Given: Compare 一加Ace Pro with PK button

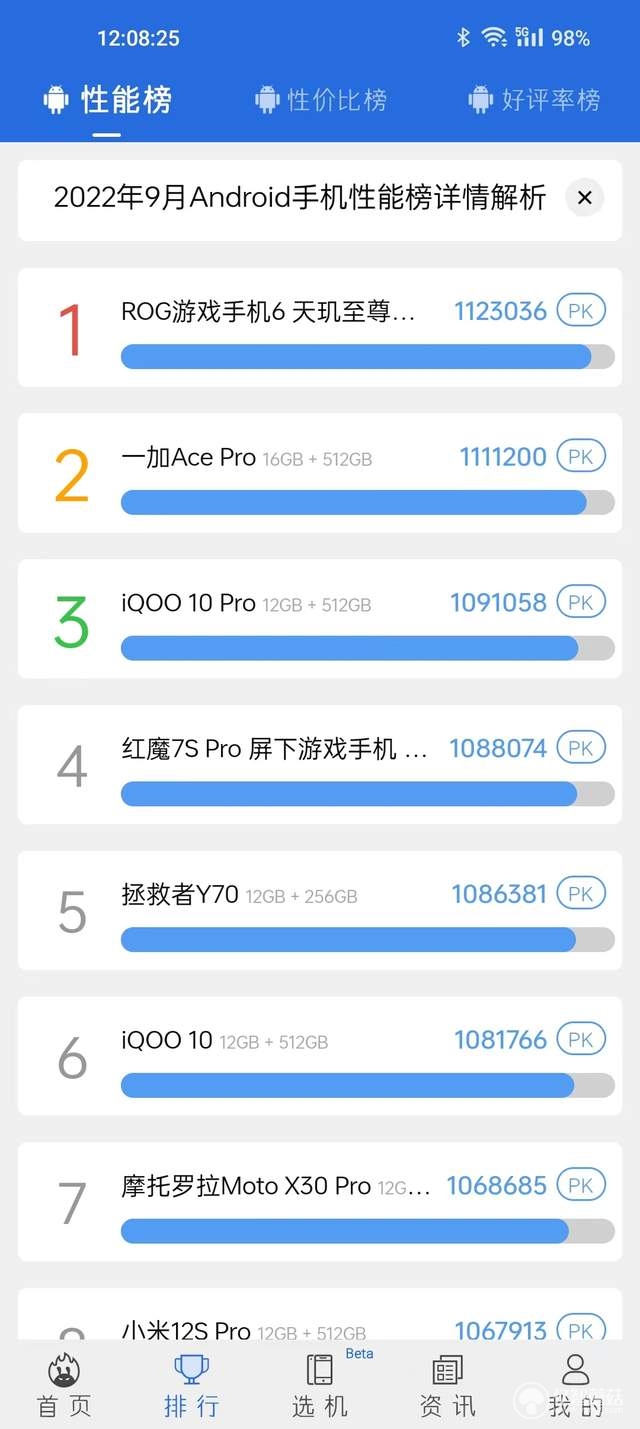Looking at the screenshot, I should pos(581,457).
